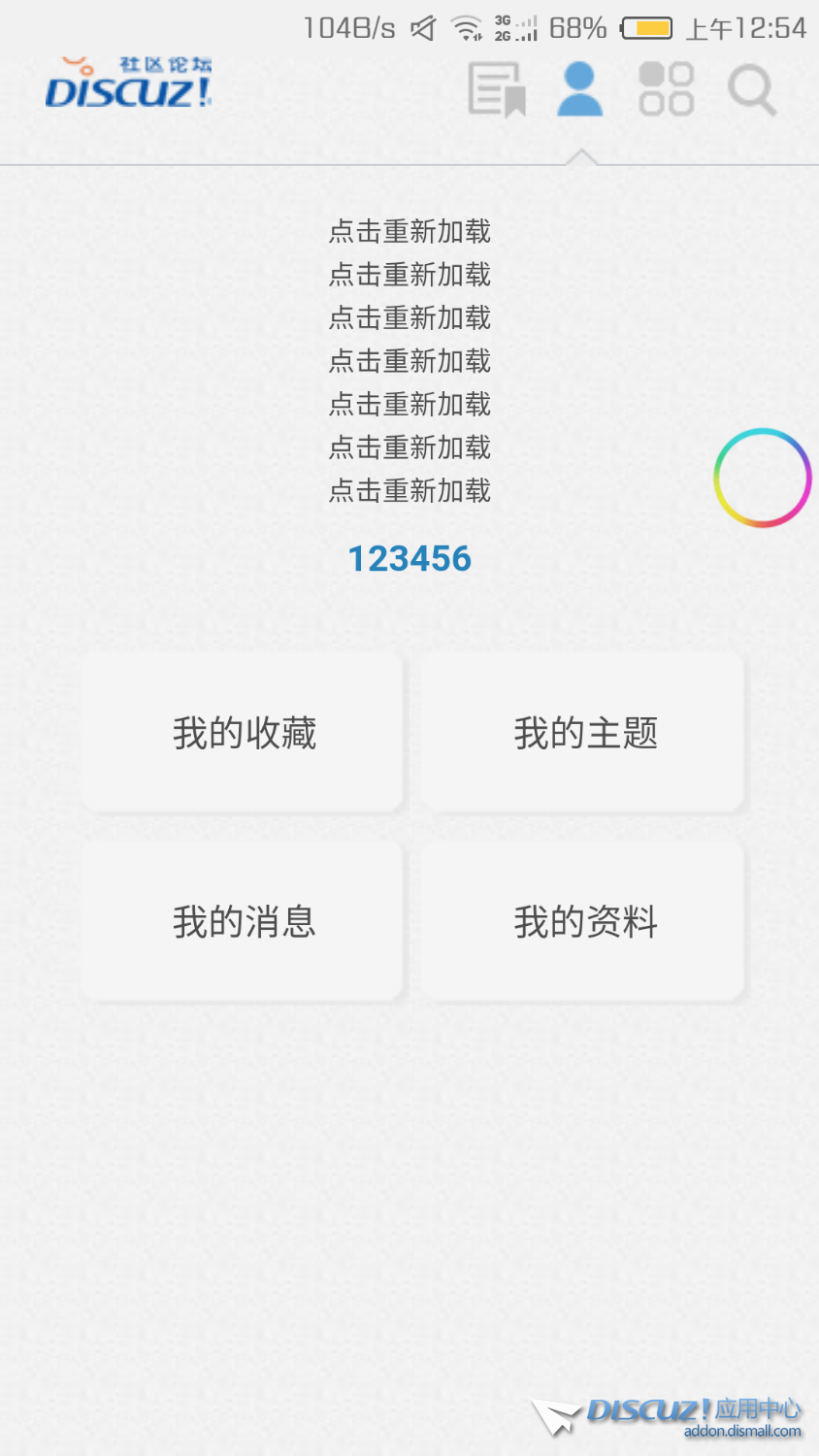The height and width of the screenshot is (1456, 819).
Task: Open the threads list icon
Action: click(x=497, y=89)
